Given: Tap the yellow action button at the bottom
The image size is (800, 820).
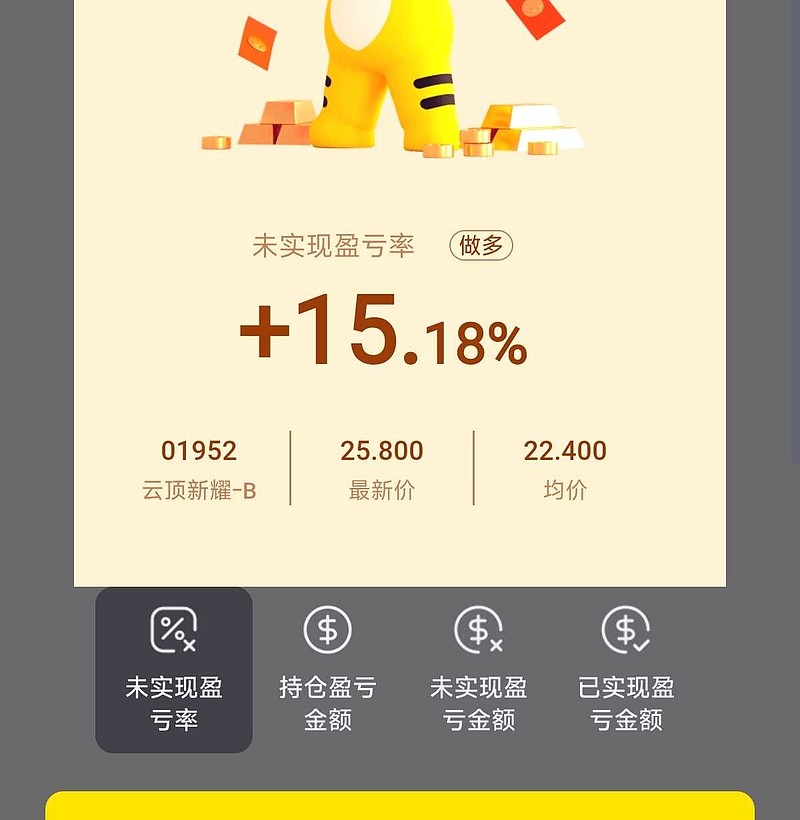Looking at the screenshot, I should (x=400, y=810).
